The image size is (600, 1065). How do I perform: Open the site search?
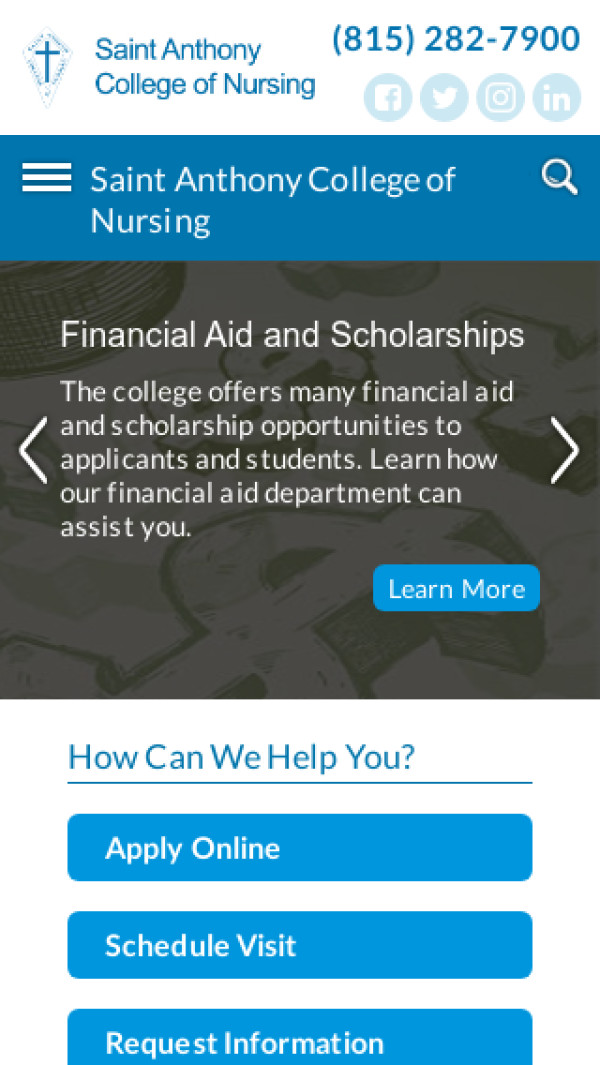click(559, 178)
